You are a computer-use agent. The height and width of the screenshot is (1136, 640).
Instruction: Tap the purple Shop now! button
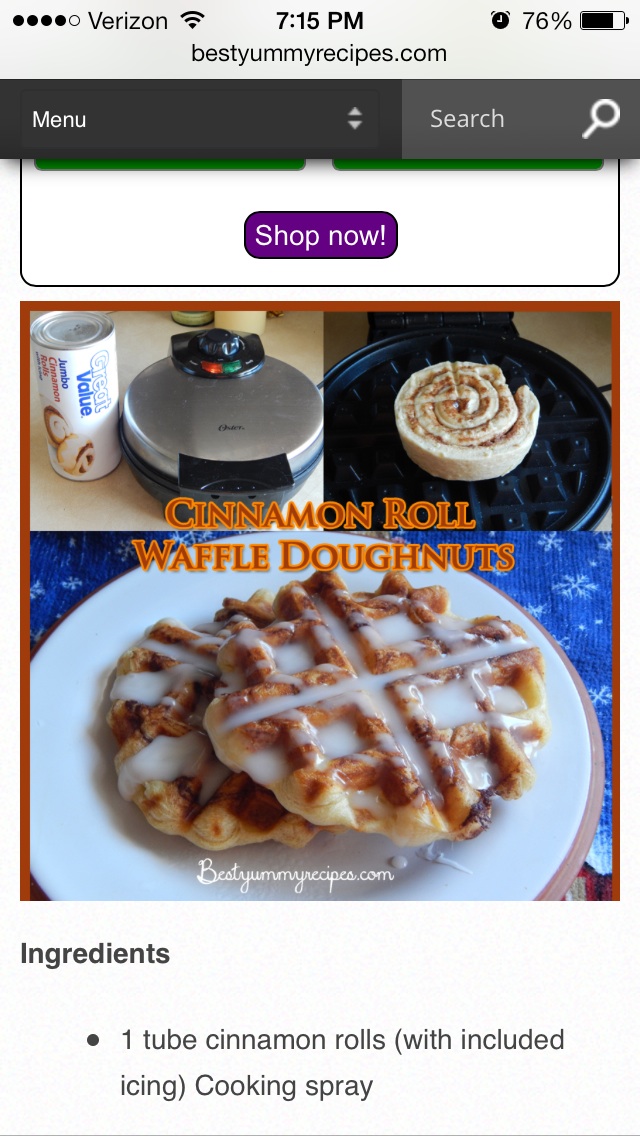pos(320,235)
